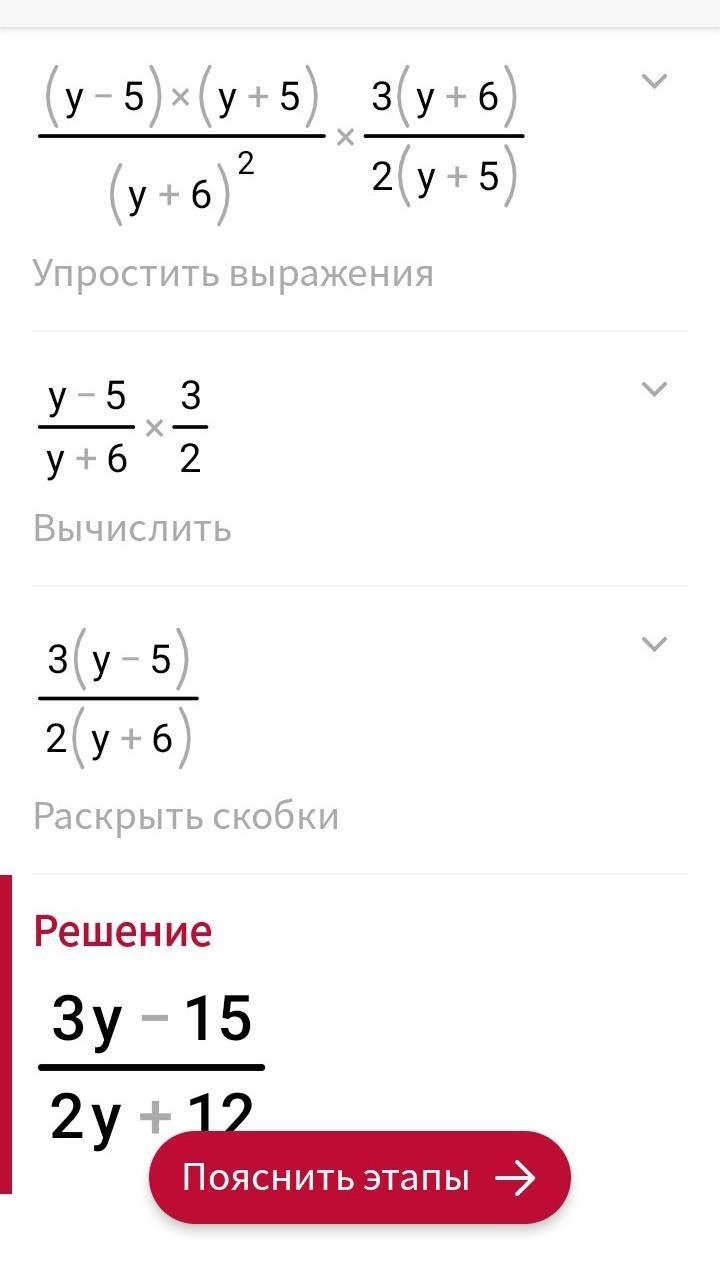
Task: Expand the Вычислить step chevron
Action: (653, 389)
